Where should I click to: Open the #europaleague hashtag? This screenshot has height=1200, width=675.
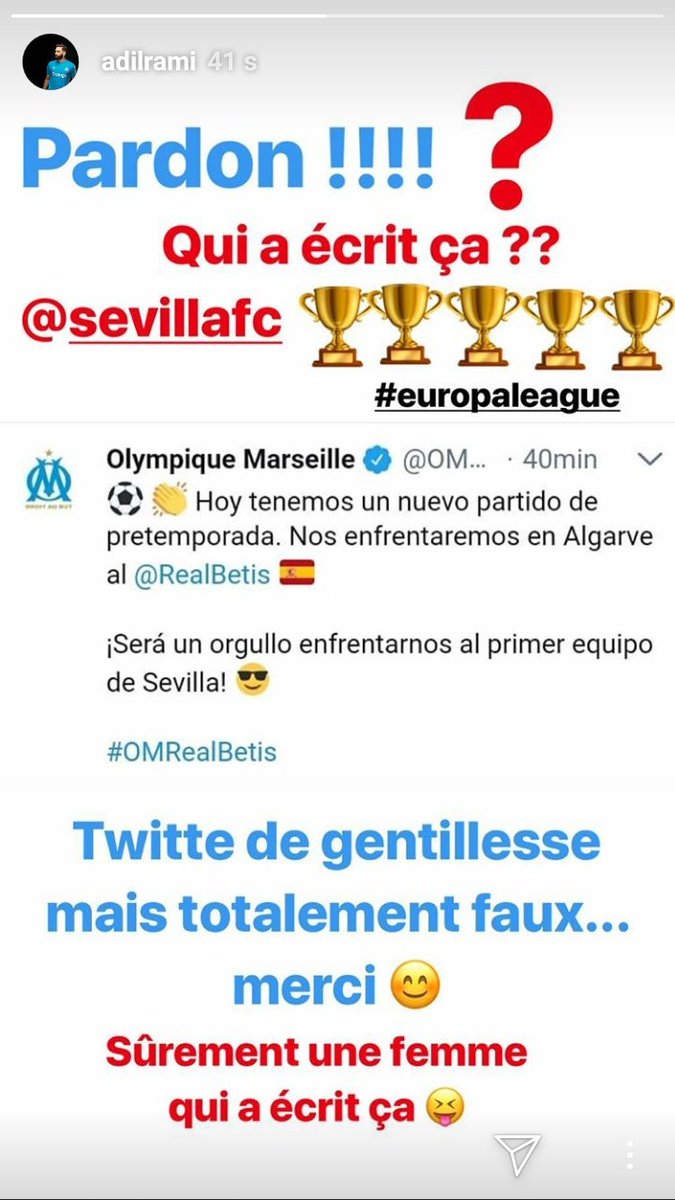pos(496,396)
